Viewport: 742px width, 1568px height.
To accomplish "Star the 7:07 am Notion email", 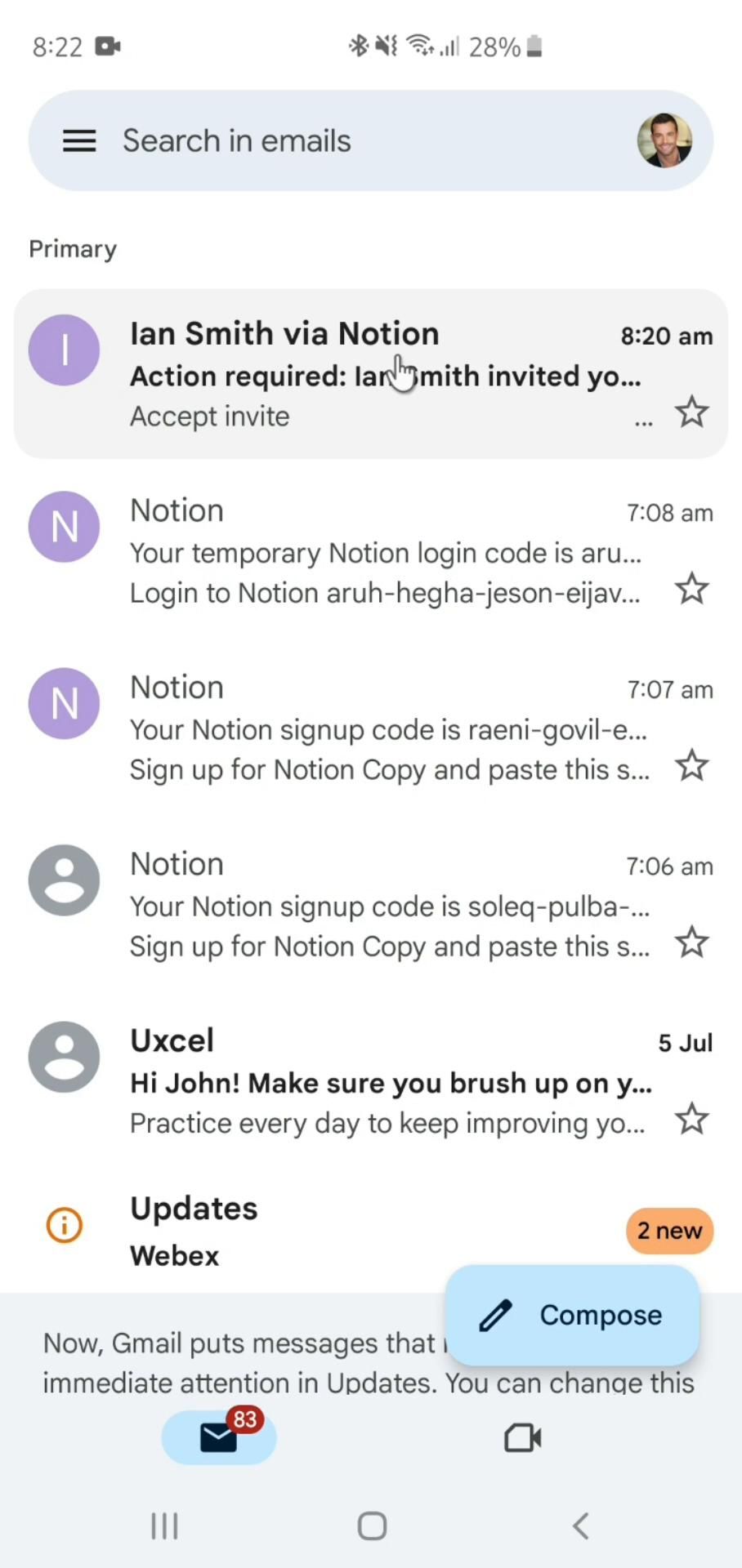I will pyautogui.click(x=691, y=766).
